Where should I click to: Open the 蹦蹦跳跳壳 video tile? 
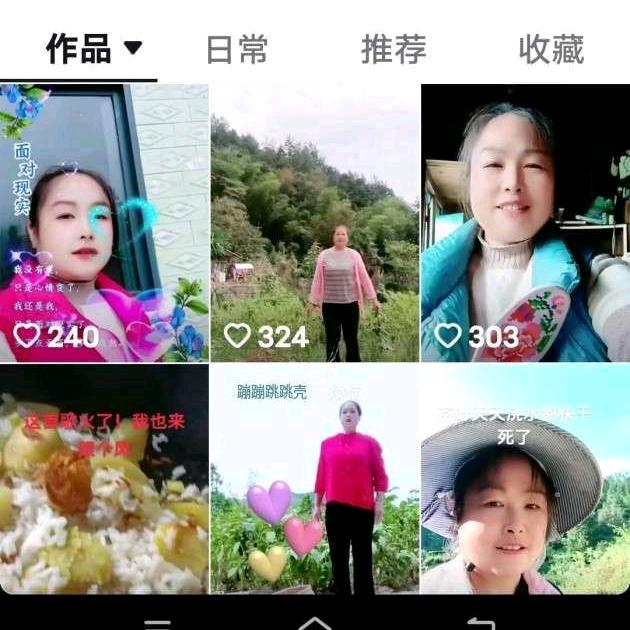tap(315, 479)
